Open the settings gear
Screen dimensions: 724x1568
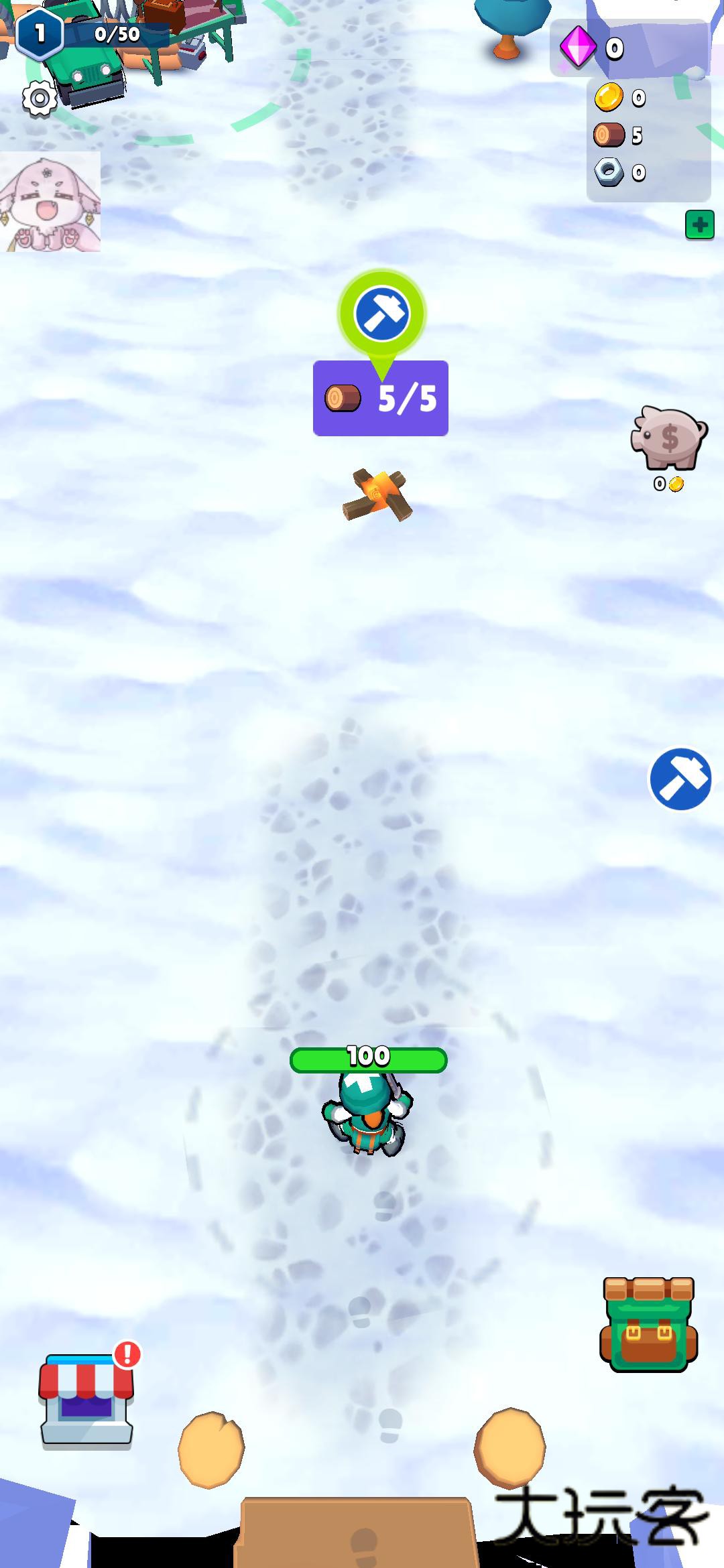pyautogui.click(x=40, y=99)
